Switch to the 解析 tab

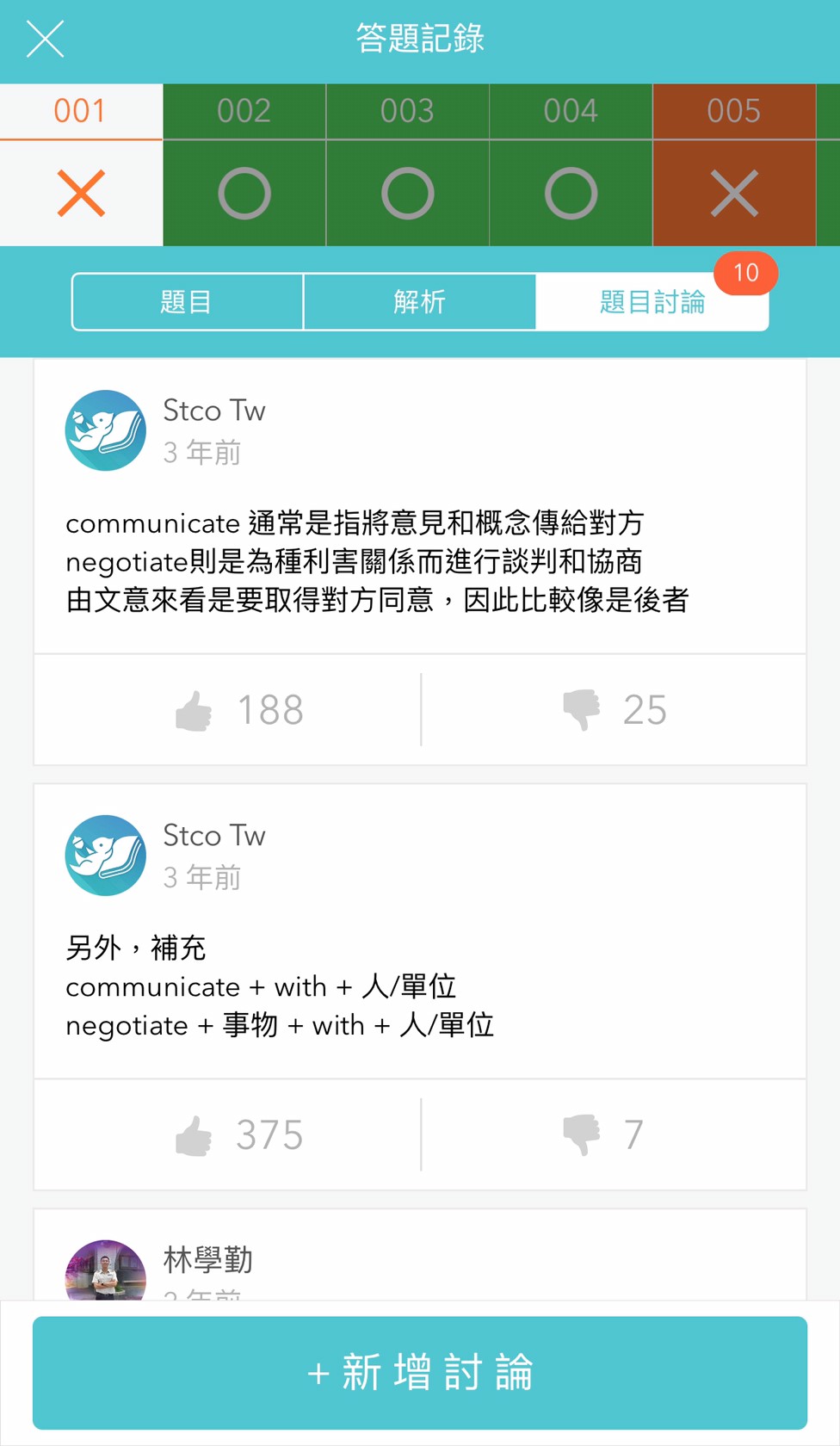[x=420, y=302]
